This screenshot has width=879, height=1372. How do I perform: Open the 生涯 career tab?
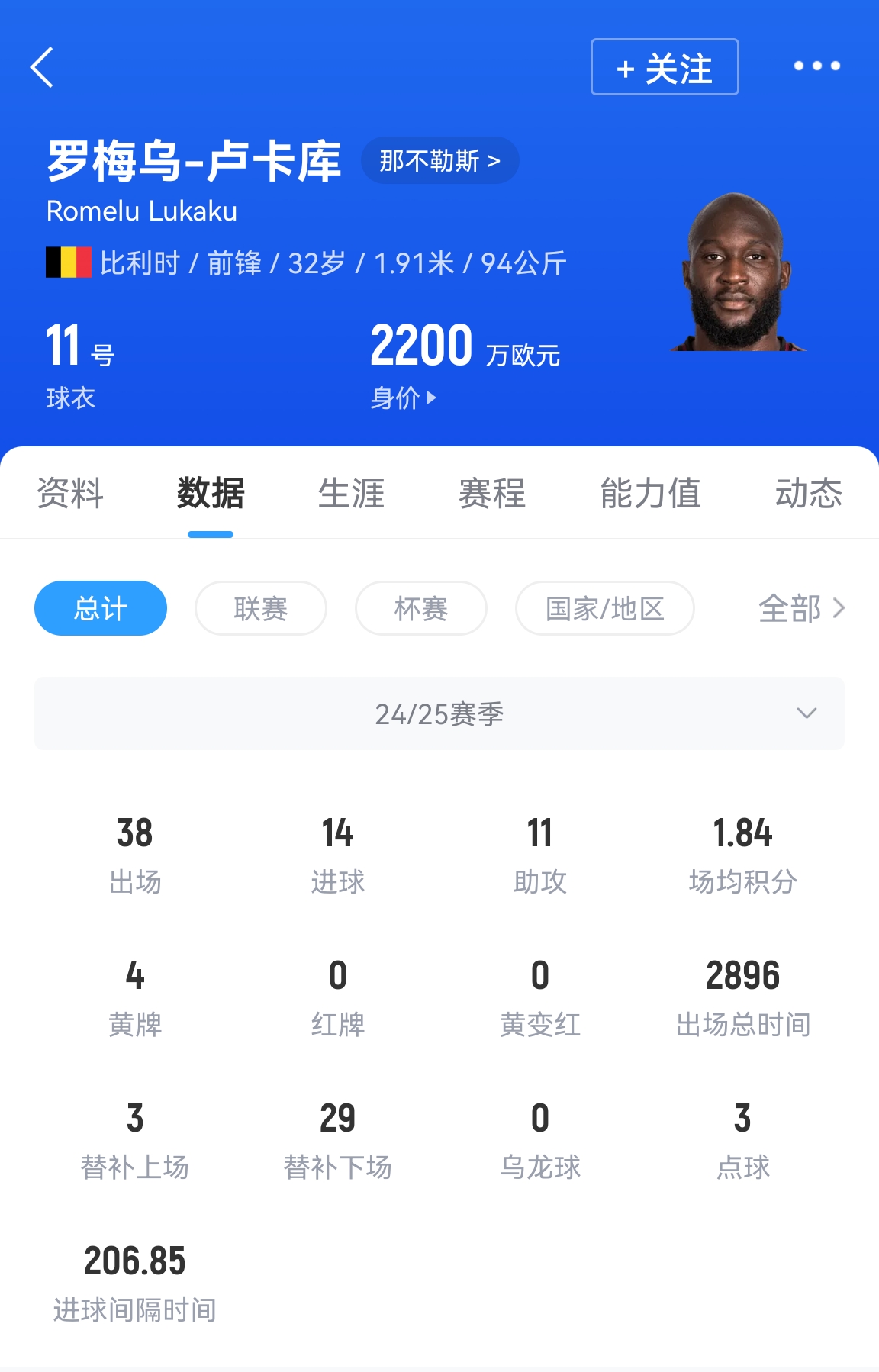351,493
